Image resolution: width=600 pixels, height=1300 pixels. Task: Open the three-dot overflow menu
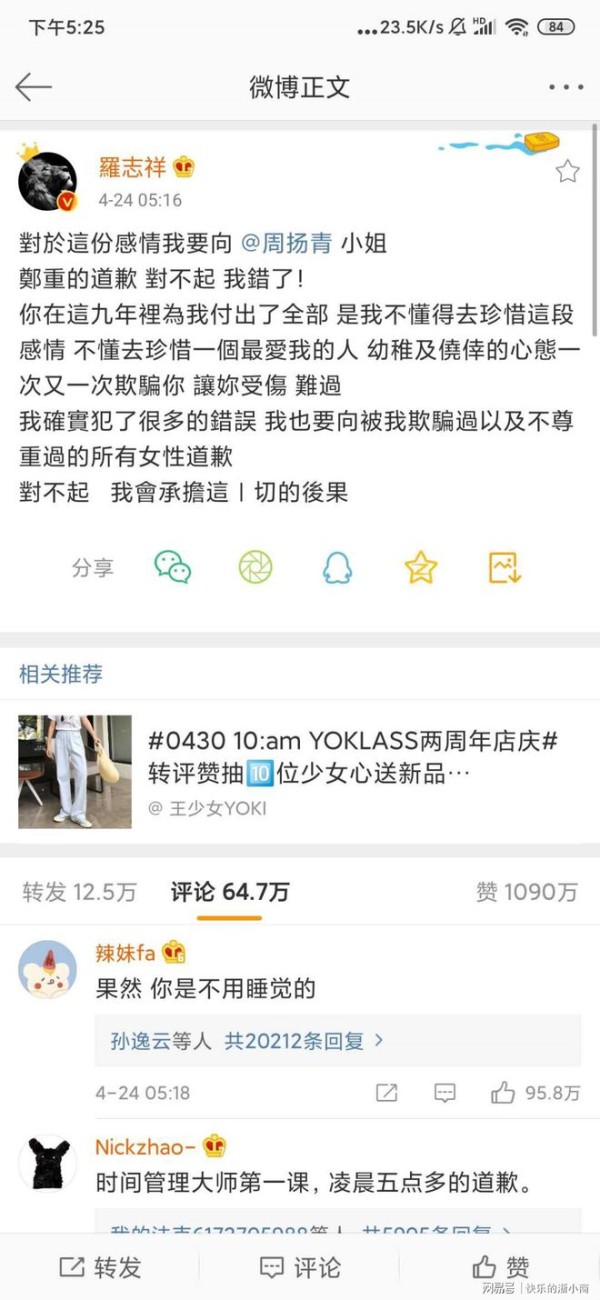coord(566,87)
